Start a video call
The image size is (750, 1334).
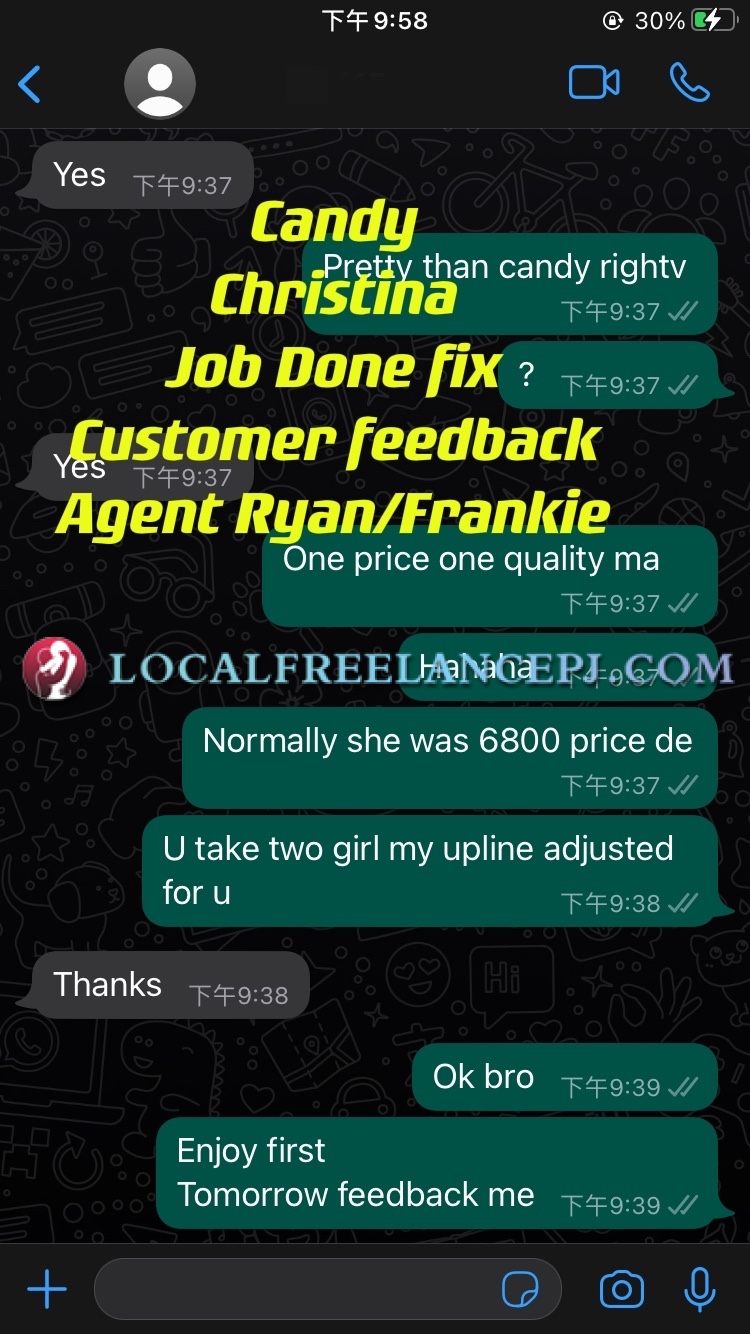coord(594,83)
